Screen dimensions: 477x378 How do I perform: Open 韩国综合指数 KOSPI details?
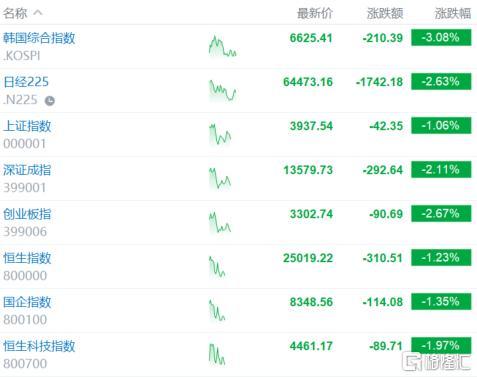click(x=238, y=47)
